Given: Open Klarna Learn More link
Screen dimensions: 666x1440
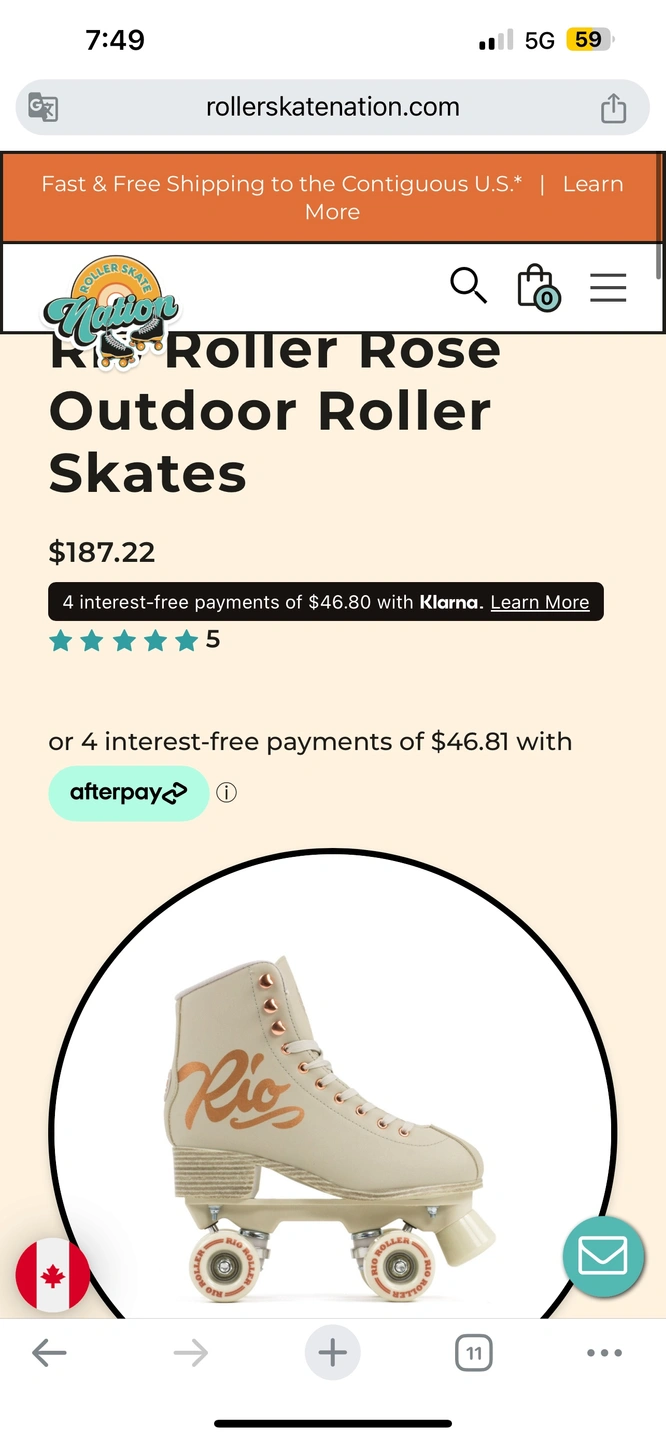Looking at the screenshot, I should click(x=539, y=602).
